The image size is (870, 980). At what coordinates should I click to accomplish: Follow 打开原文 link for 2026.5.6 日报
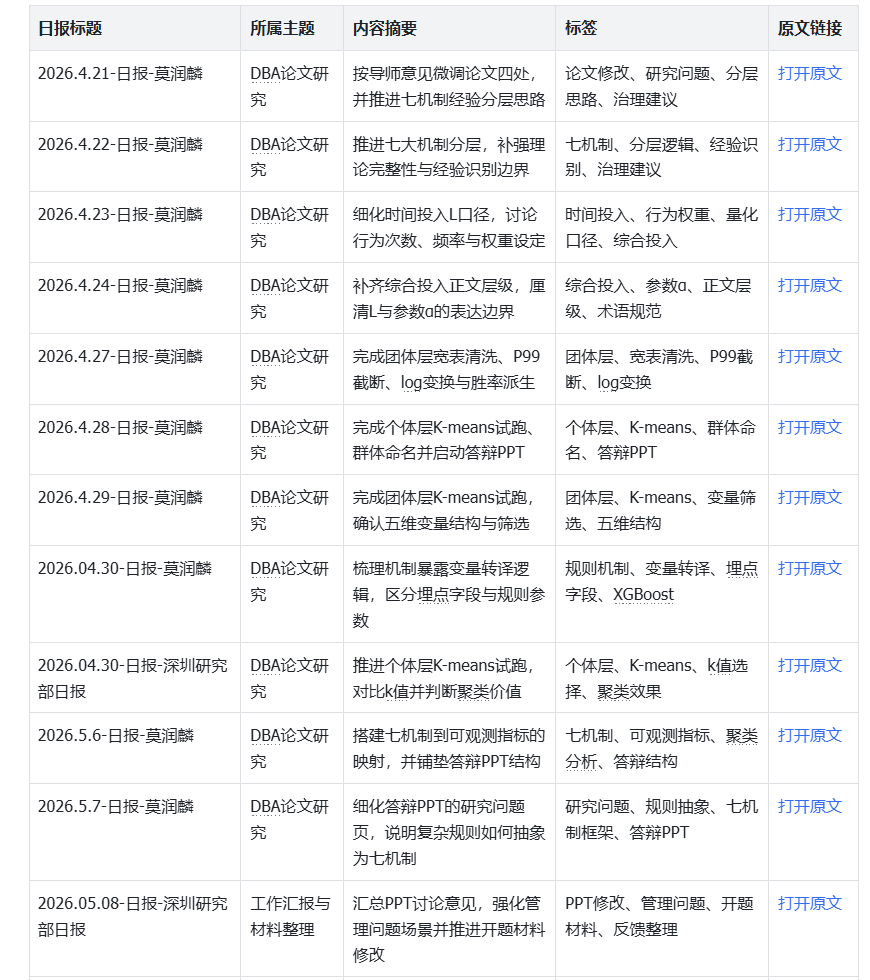[809, 736]
